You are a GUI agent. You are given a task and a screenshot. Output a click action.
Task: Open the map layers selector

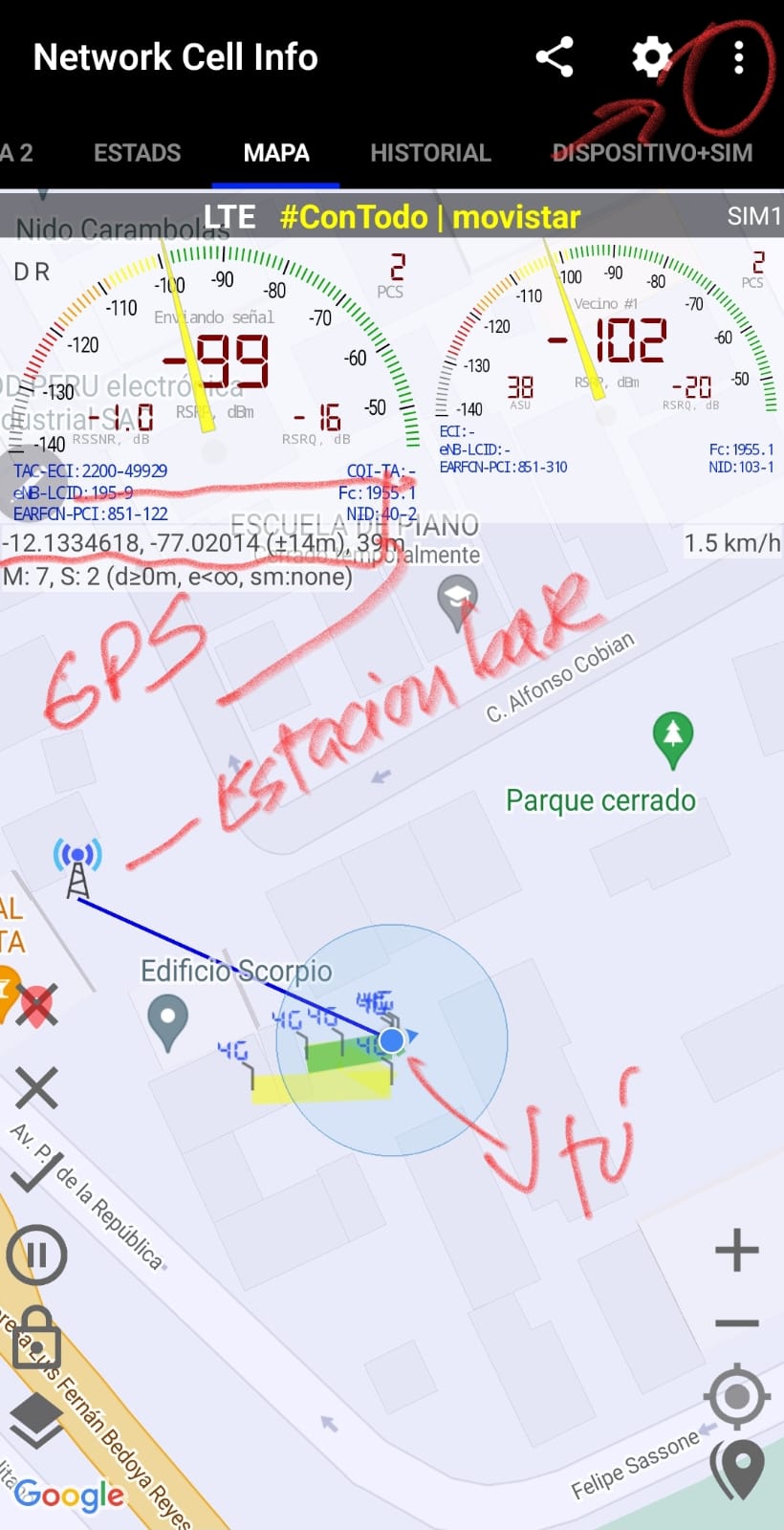click(x=36, y=1417)
